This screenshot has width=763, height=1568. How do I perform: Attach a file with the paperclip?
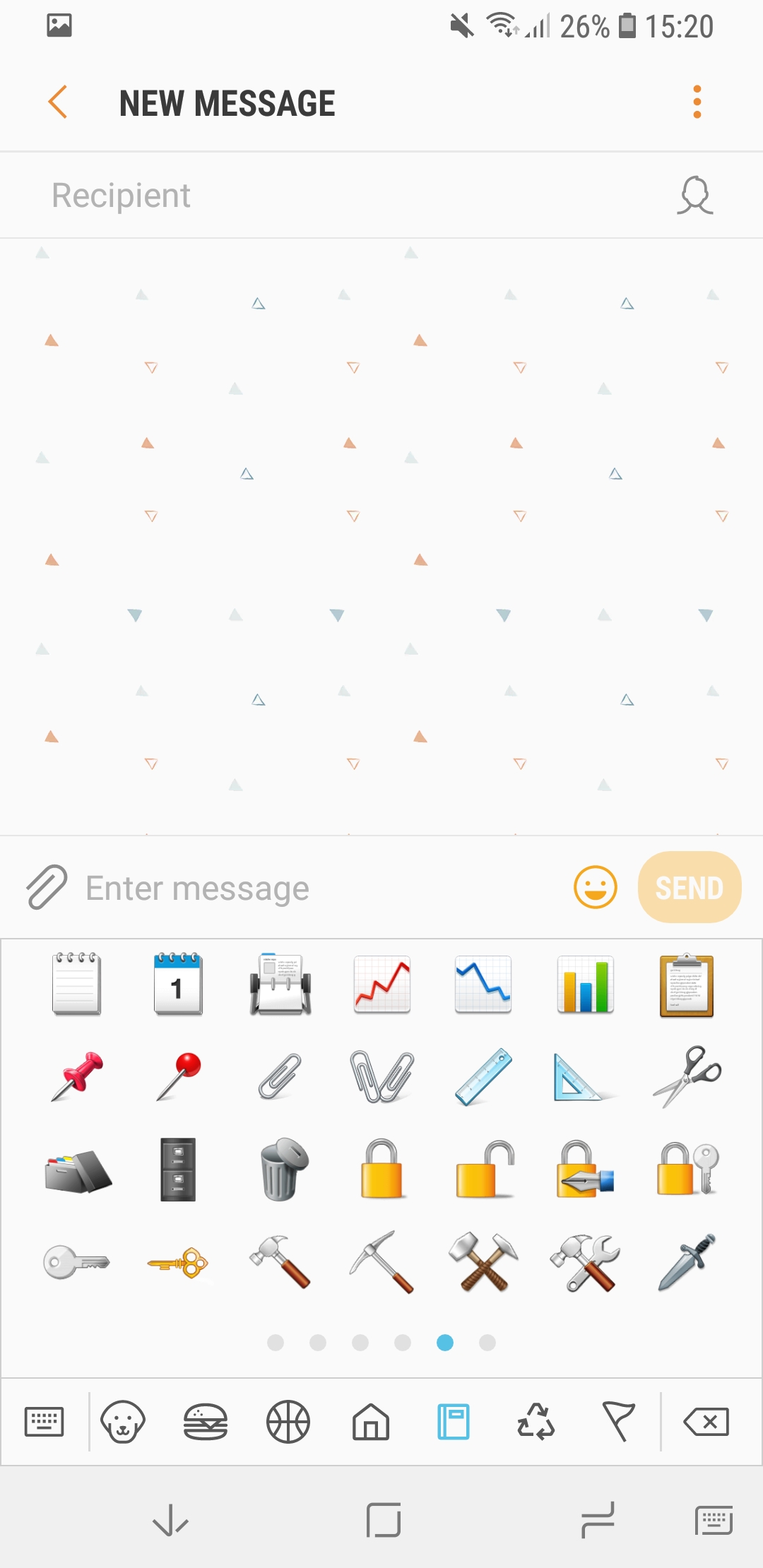tap(47, 887)
